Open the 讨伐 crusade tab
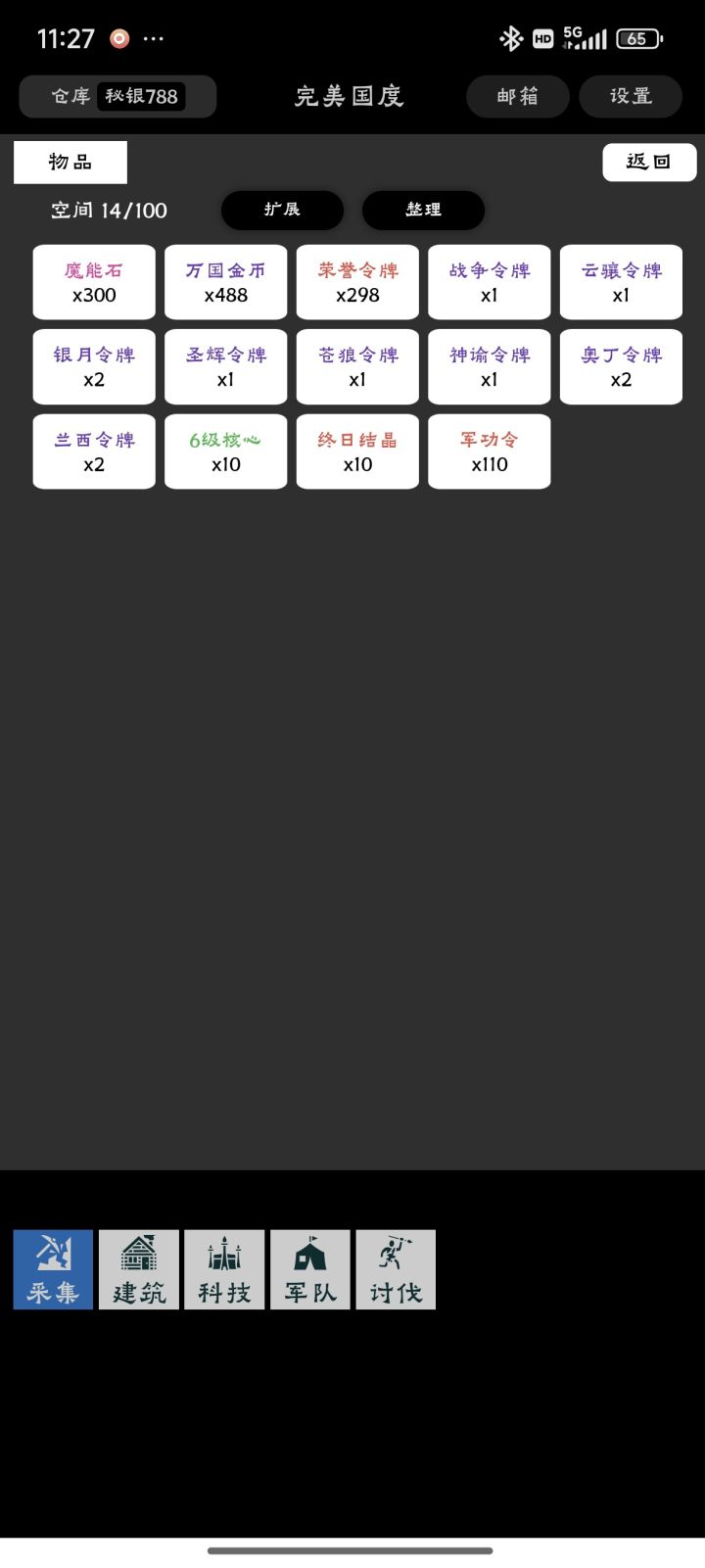This screenshot has height=1568, width=705. (x=396, y=1269)
